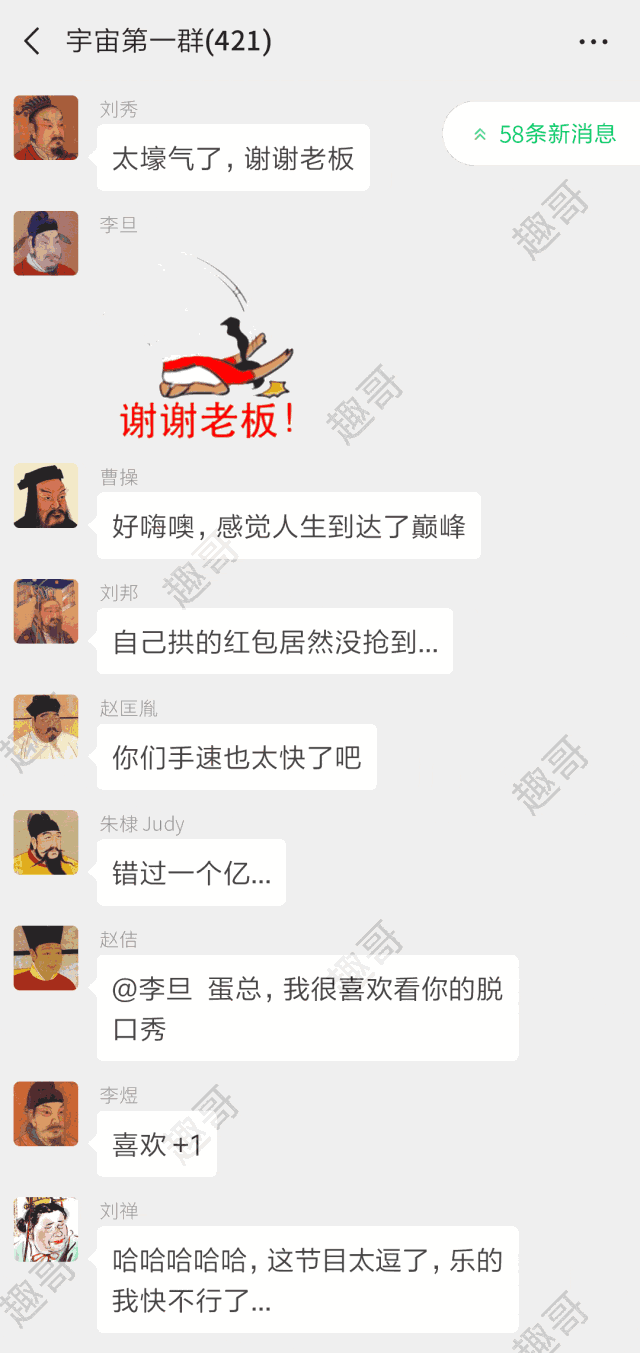Image resolution: width=640 pixels, height=1353 pixels.
Task: Open 刘秀's profile avatar
Action: [x=46, y=127]
